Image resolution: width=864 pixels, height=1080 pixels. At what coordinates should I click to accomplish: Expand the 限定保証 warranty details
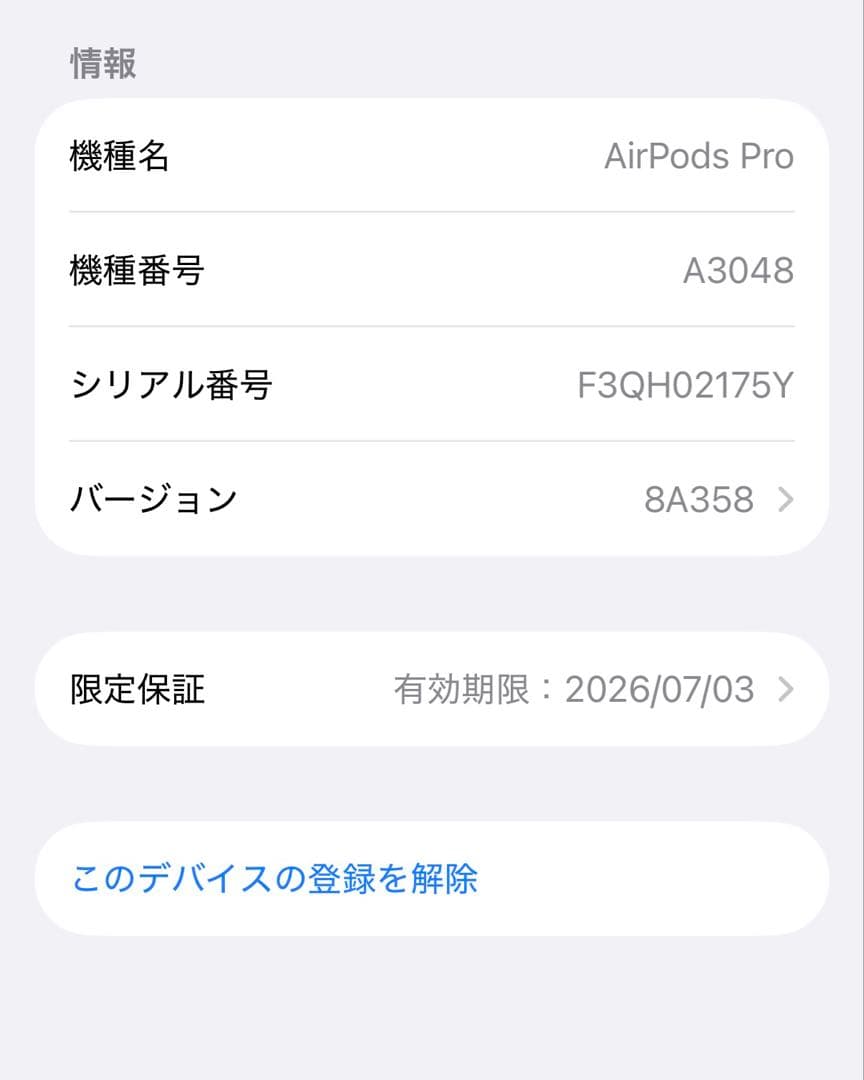point(430,689)
